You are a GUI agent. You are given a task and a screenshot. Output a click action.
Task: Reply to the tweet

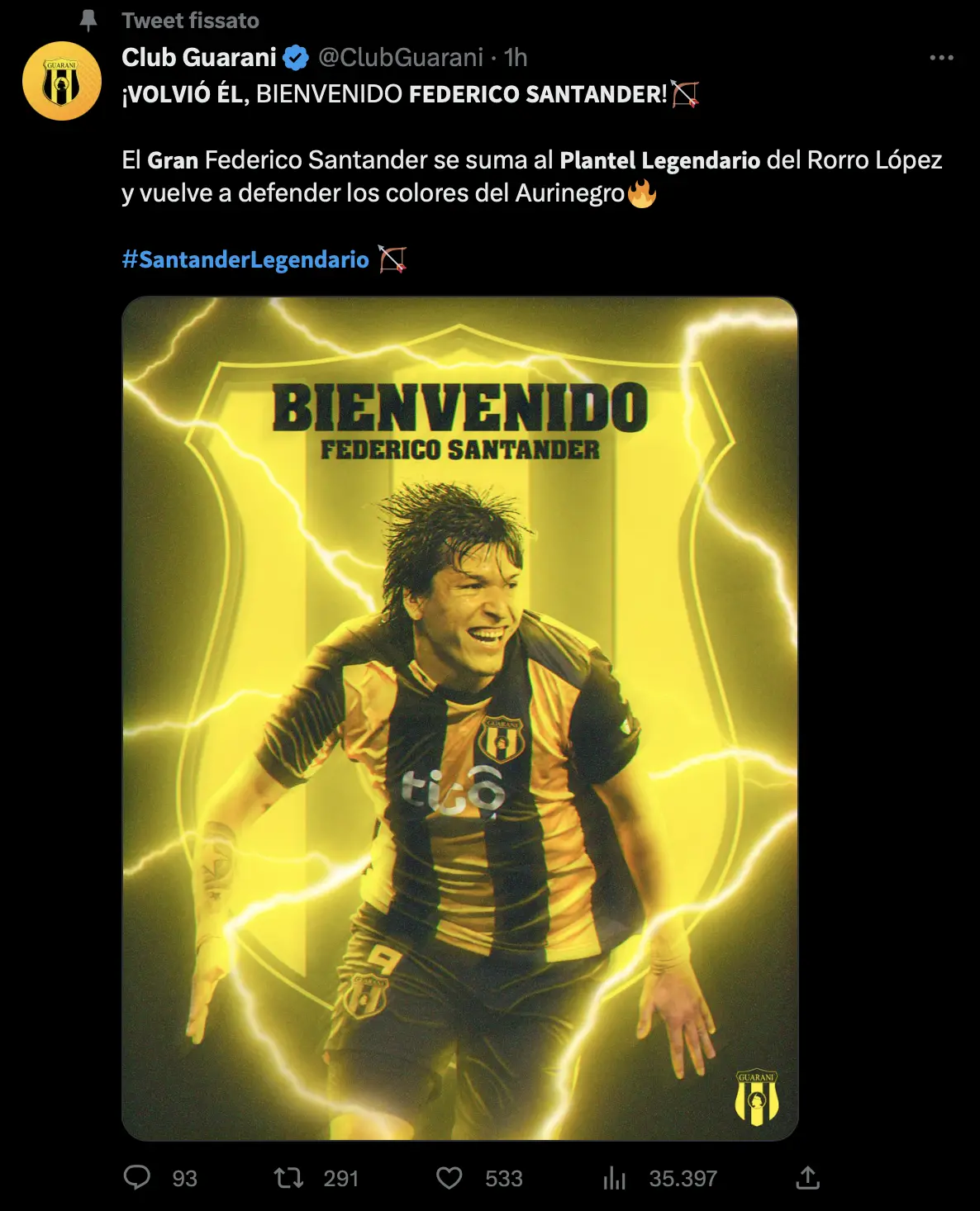coord(137,1177)
